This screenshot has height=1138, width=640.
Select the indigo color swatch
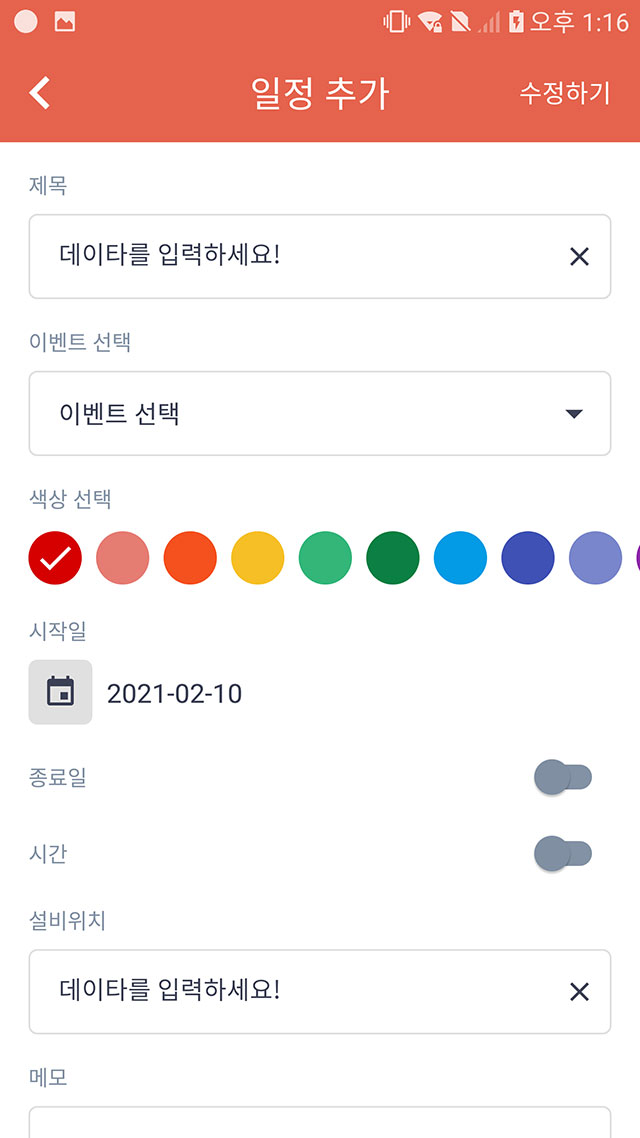[528, 558]
